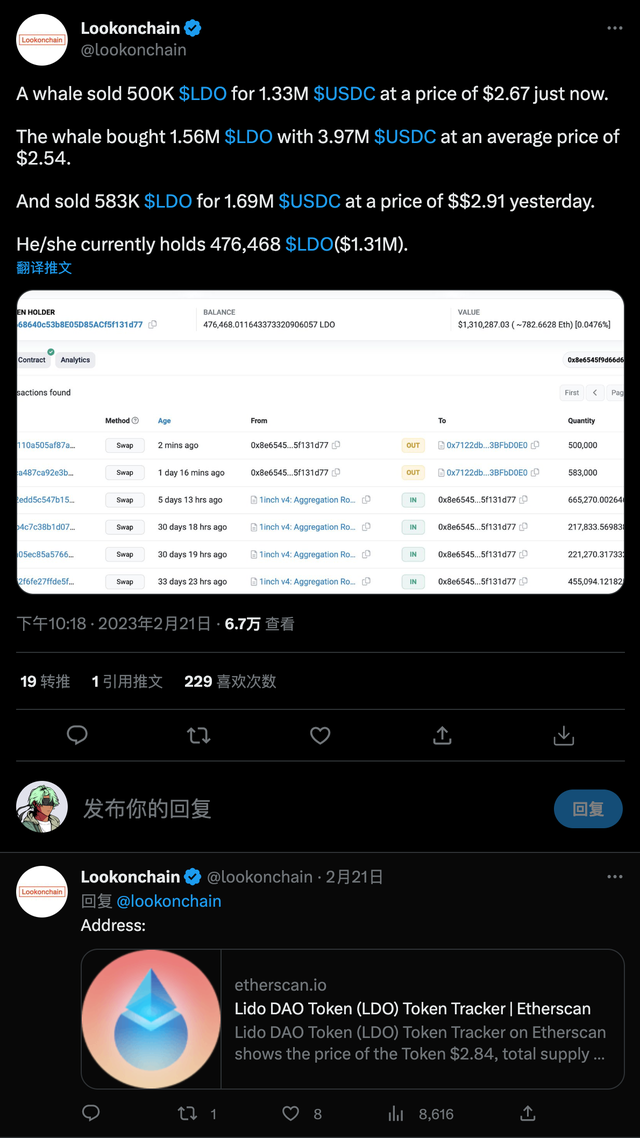View the 19 retweets list

[45, 681]
